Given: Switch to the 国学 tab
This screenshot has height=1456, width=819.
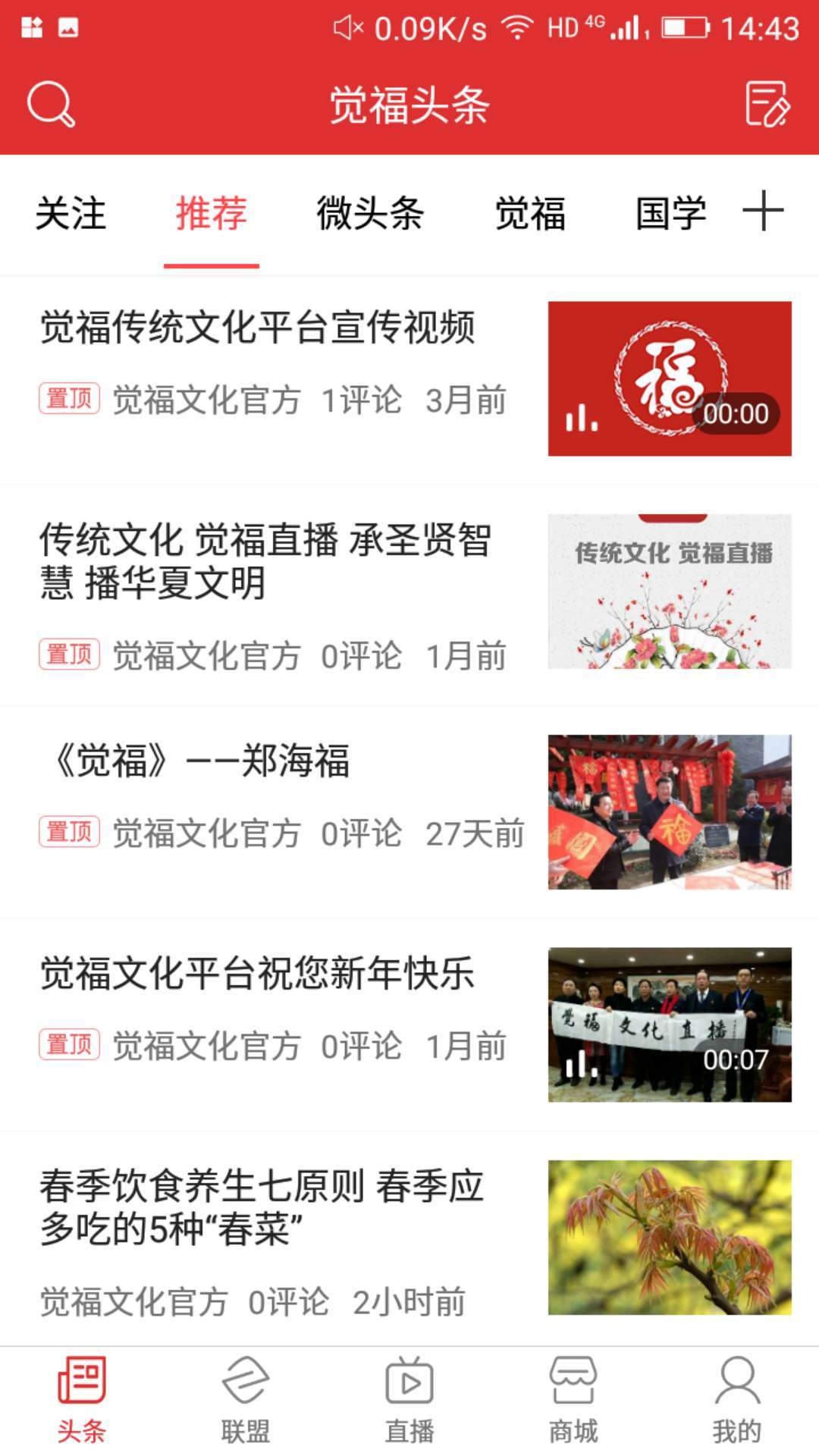Looking at the screenshot, I should 670,213.
